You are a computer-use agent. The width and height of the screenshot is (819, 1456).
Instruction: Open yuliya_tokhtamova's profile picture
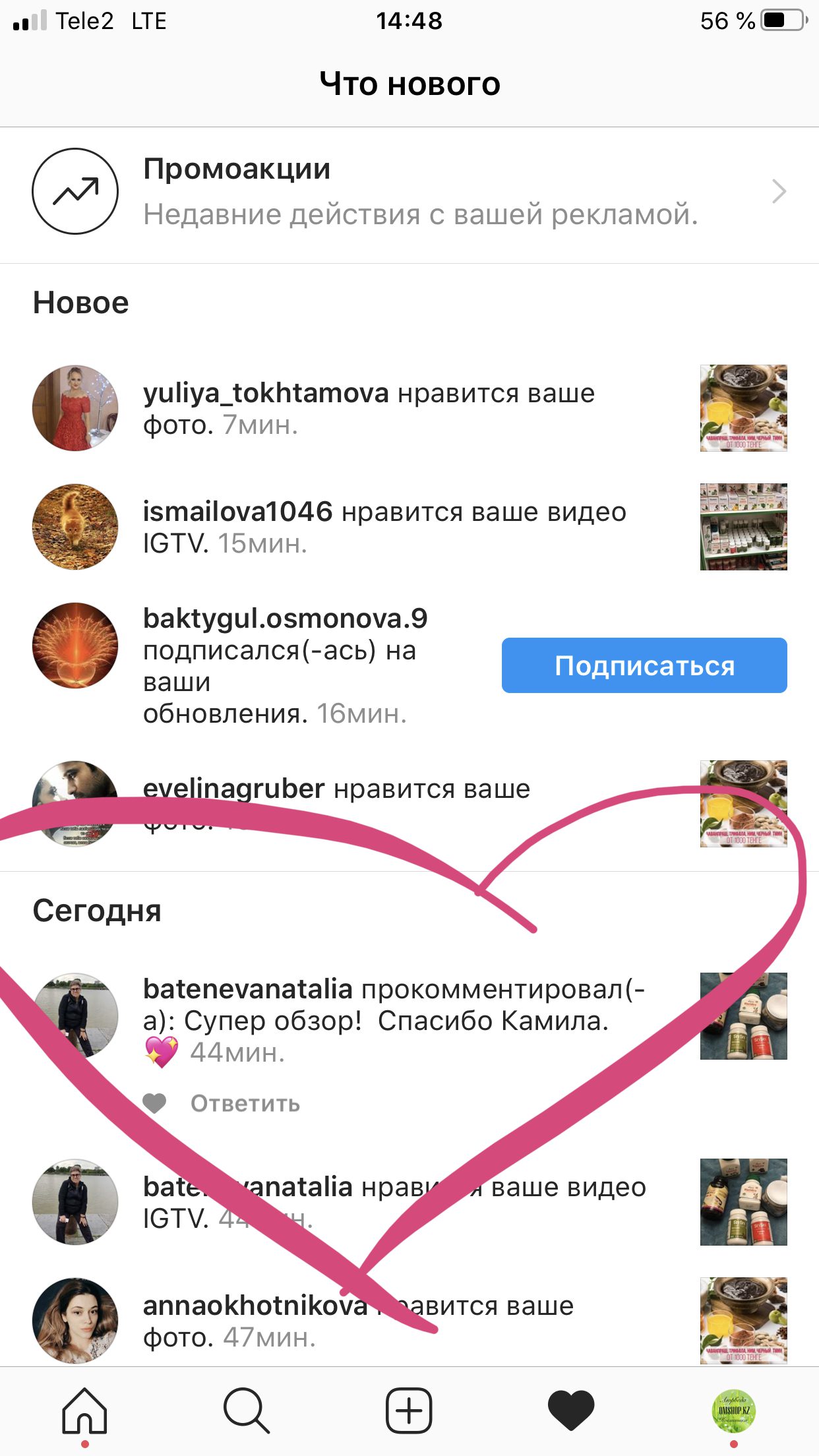75,408
